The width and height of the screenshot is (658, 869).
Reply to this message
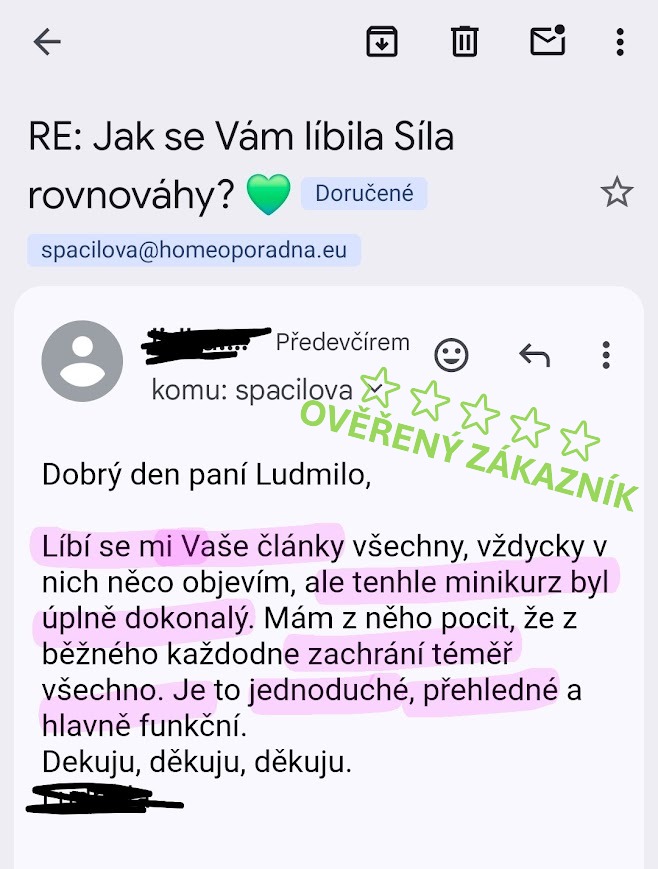[534, 354]
